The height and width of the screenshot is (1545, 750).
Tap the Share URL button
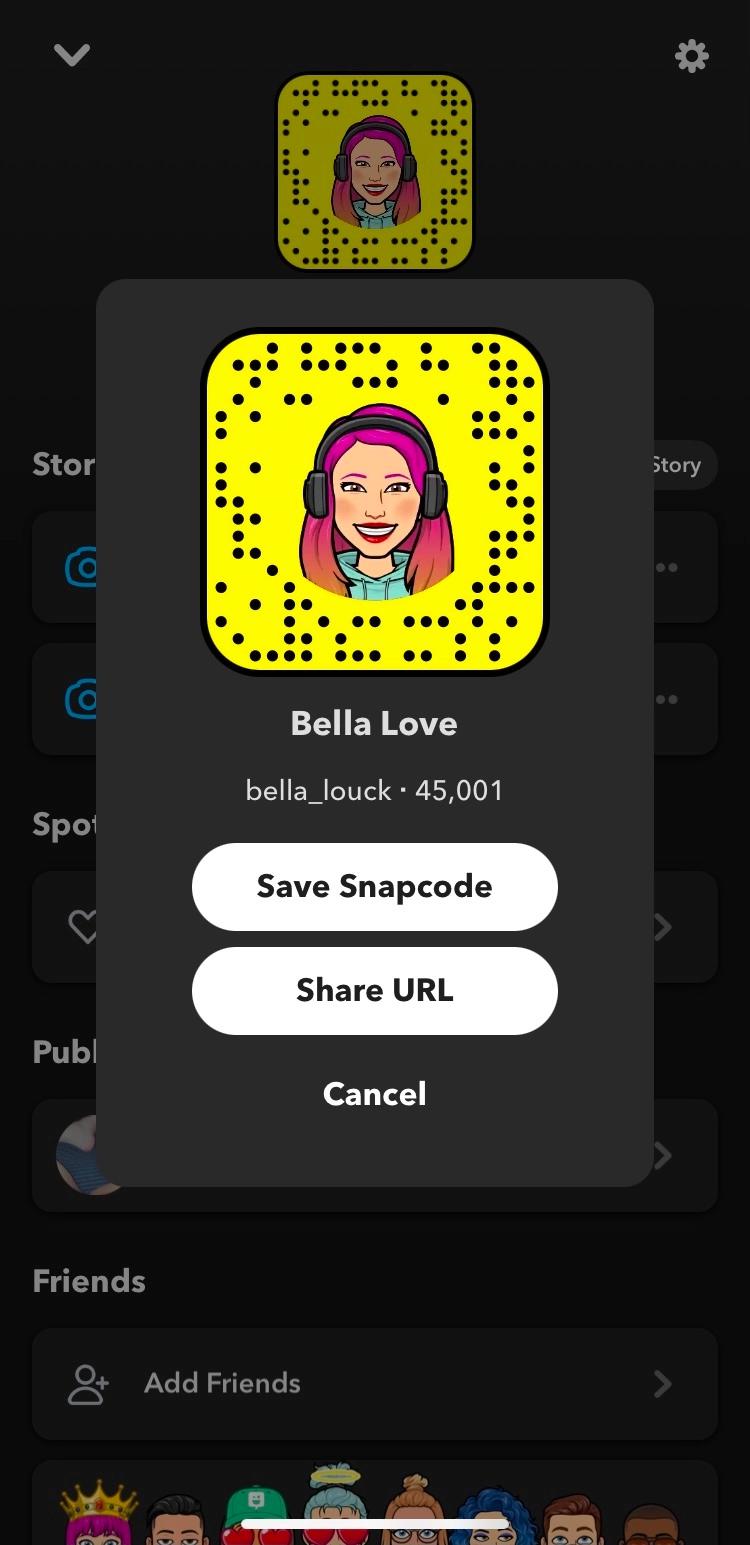pos(374,990)
